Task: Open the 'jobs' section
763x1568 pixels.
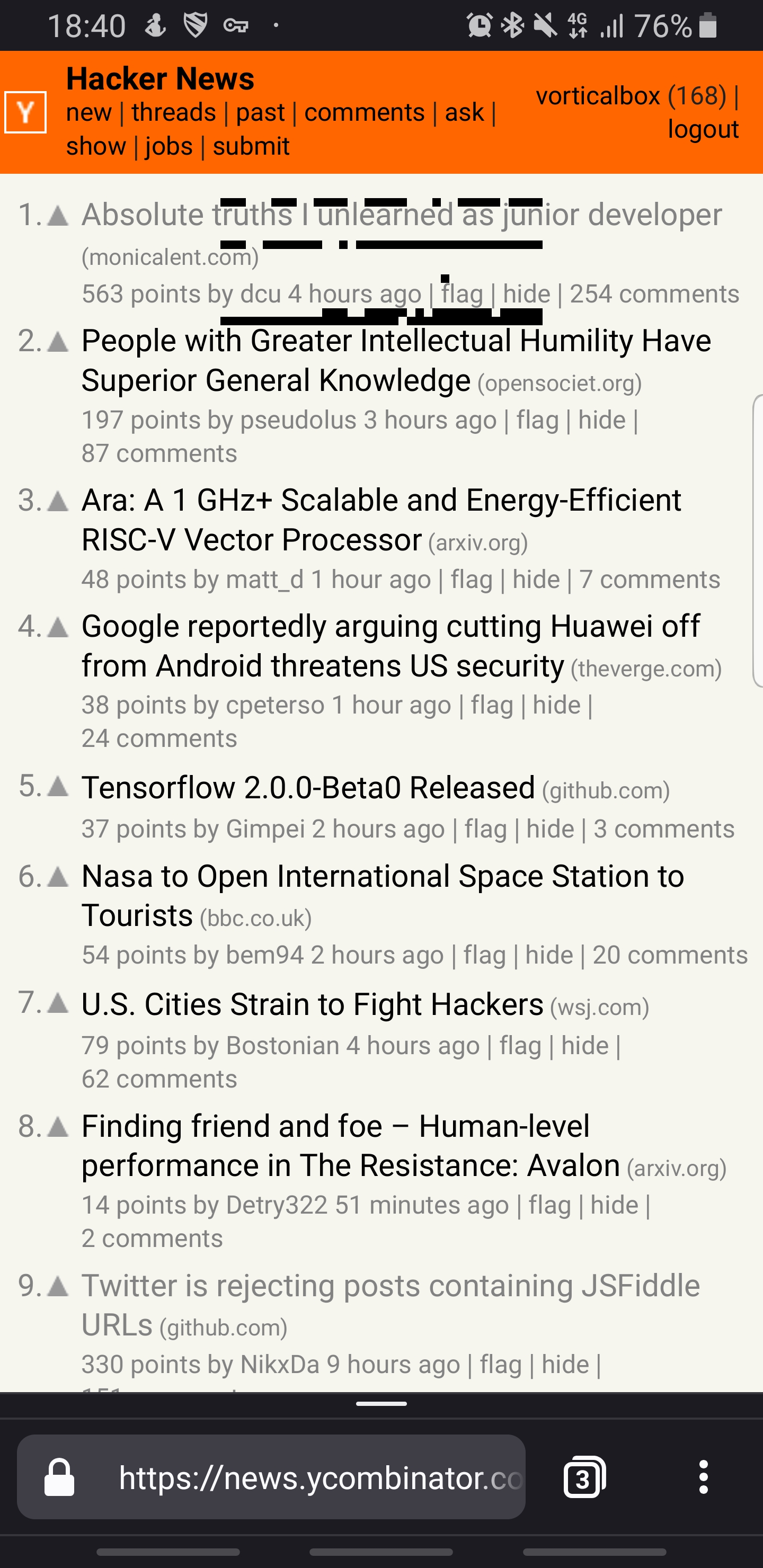Action: (x=168, y=147)
